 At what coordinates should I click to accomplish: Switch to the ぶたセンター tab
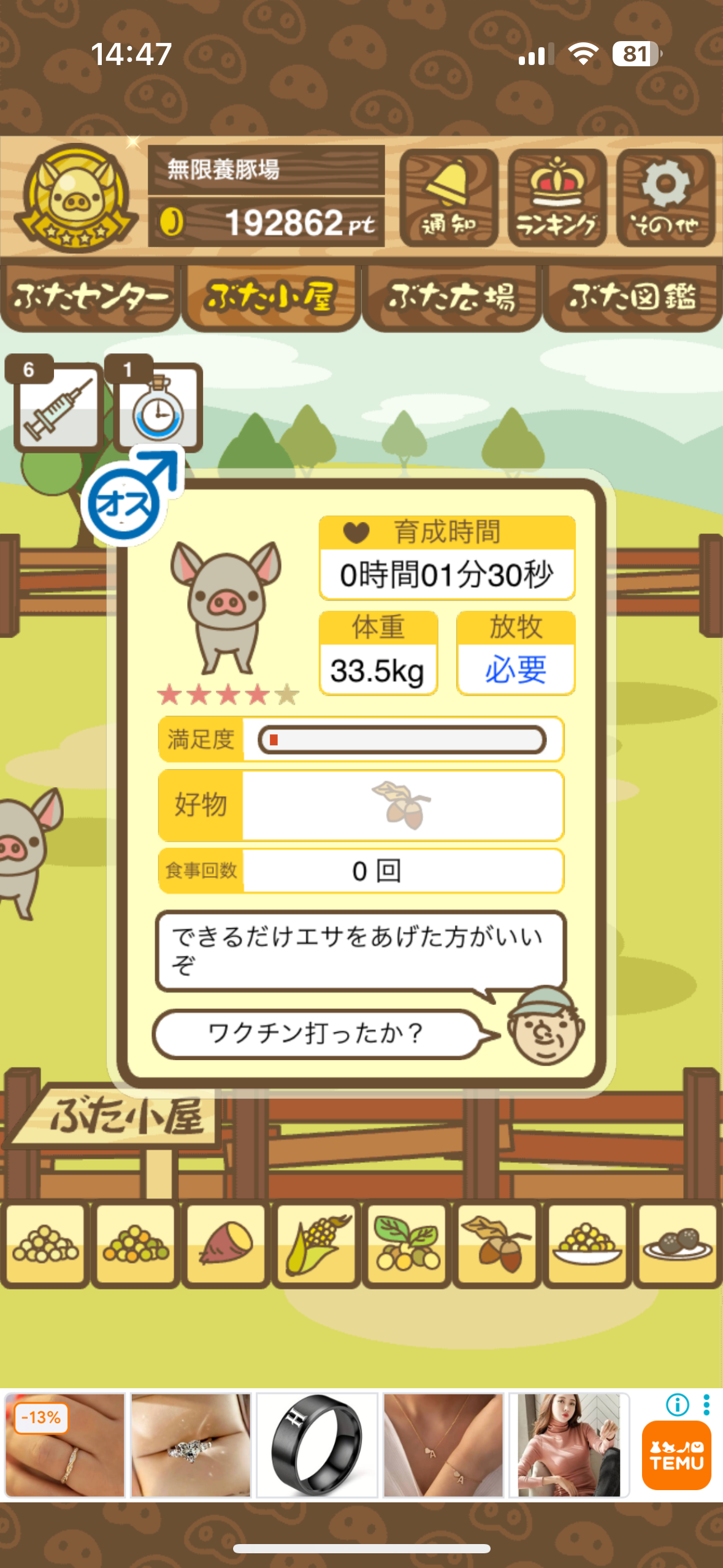click(90, 298)
